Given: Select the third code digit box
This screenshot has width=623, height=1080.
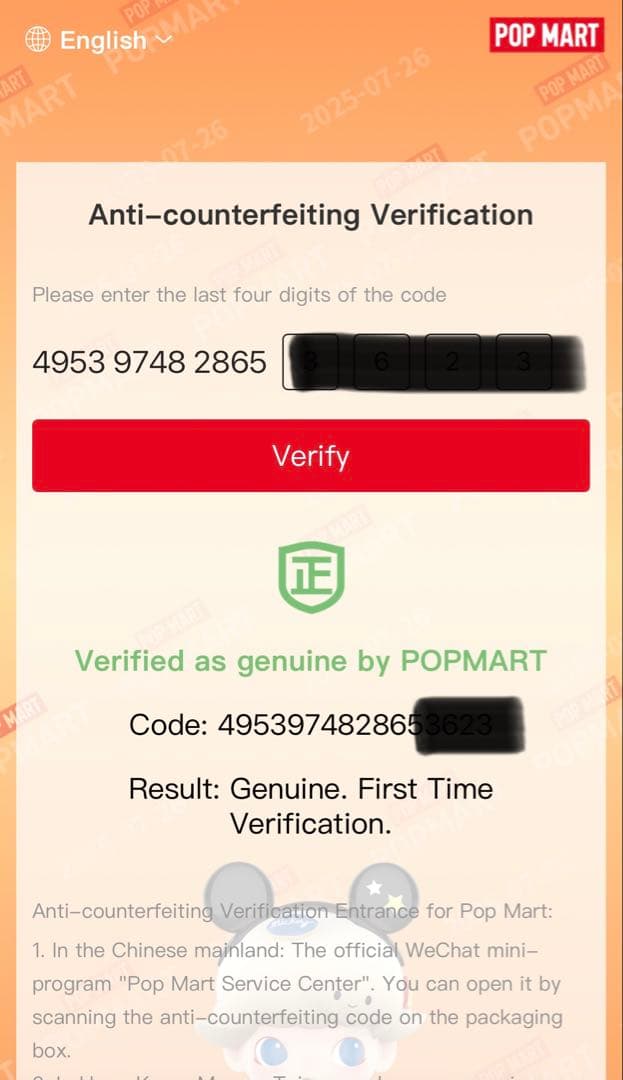Looking at the screenshot, I should tap(452, 362).
